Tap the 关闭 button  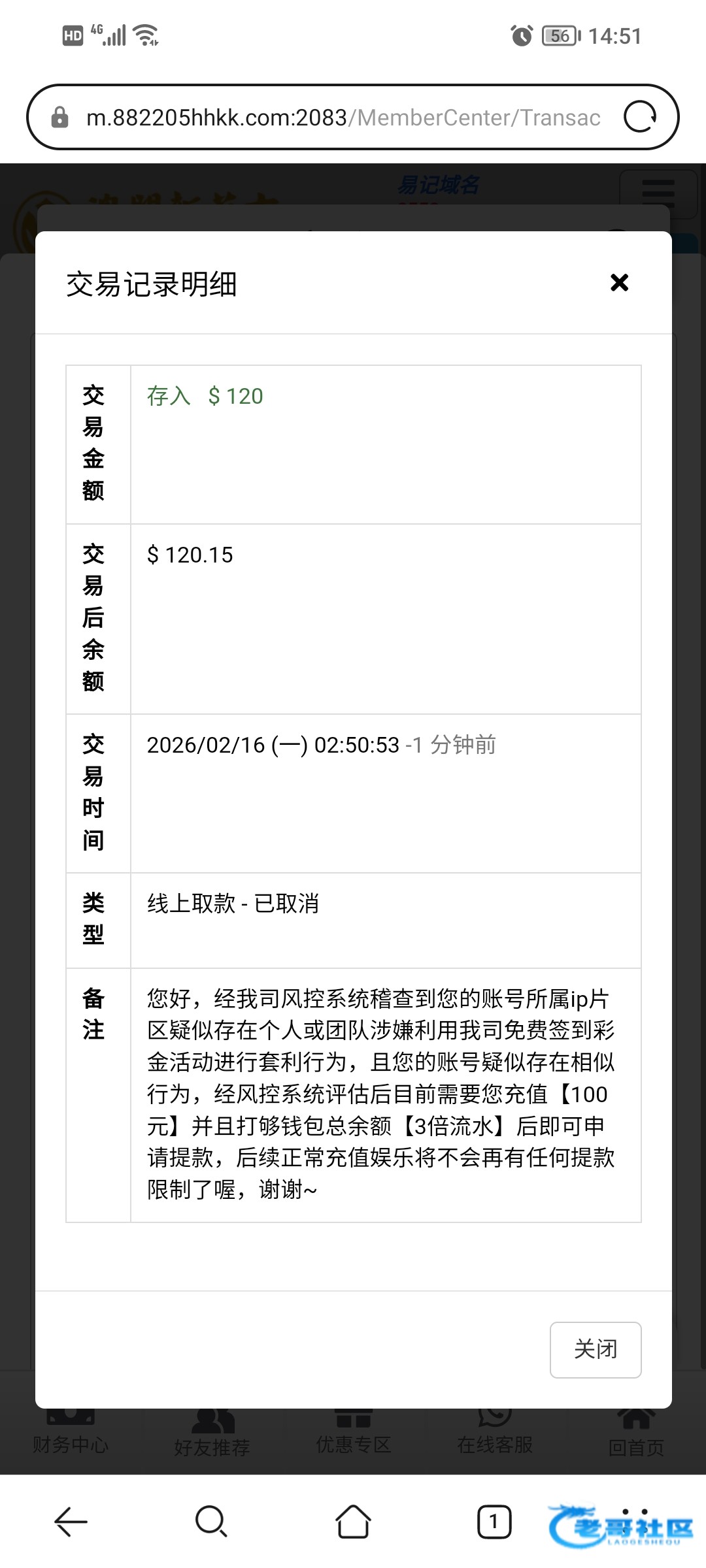pos(595,1350)
